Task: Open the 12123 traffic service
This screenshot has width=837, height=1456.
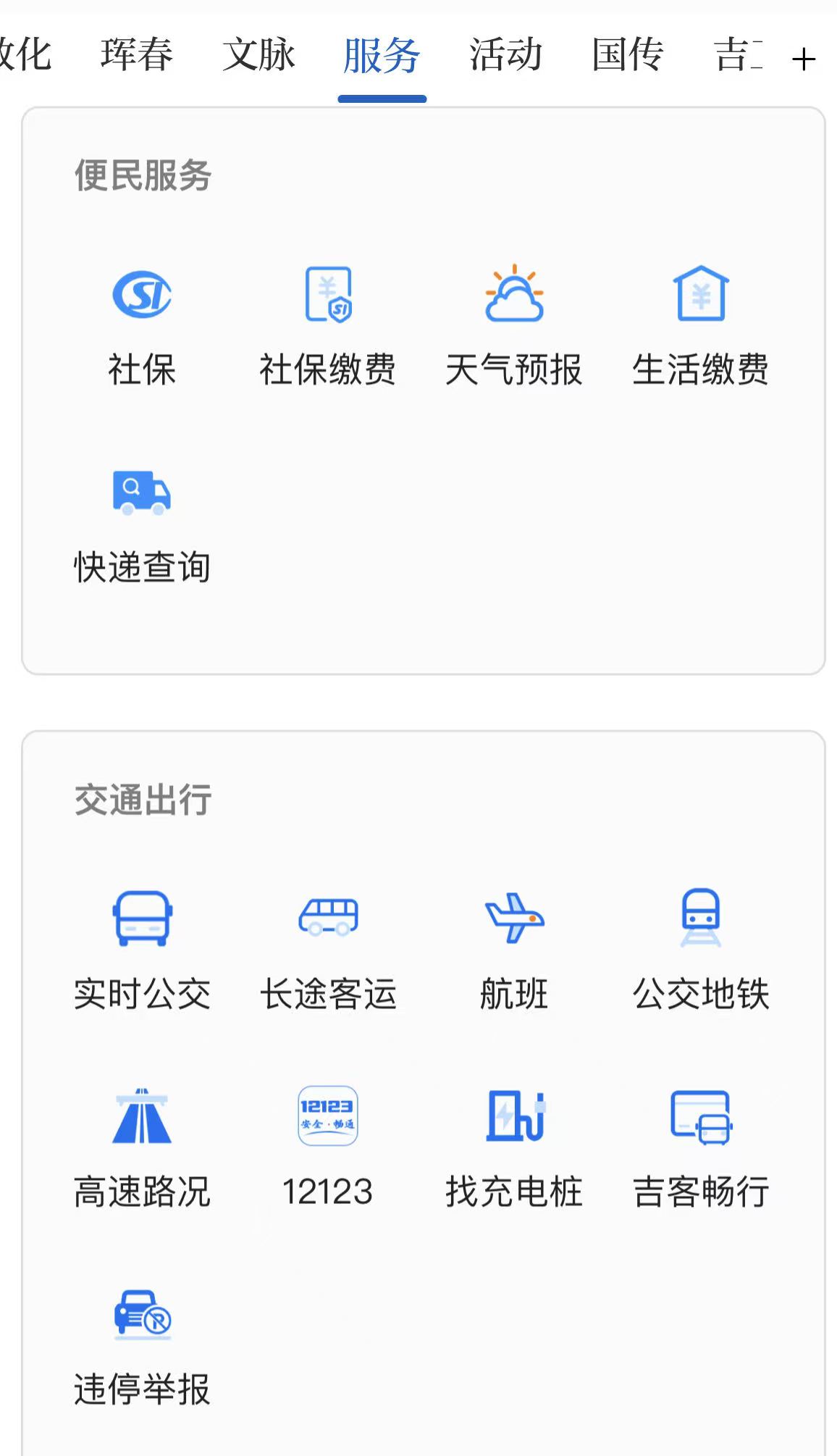Action: pos(328,1147)
